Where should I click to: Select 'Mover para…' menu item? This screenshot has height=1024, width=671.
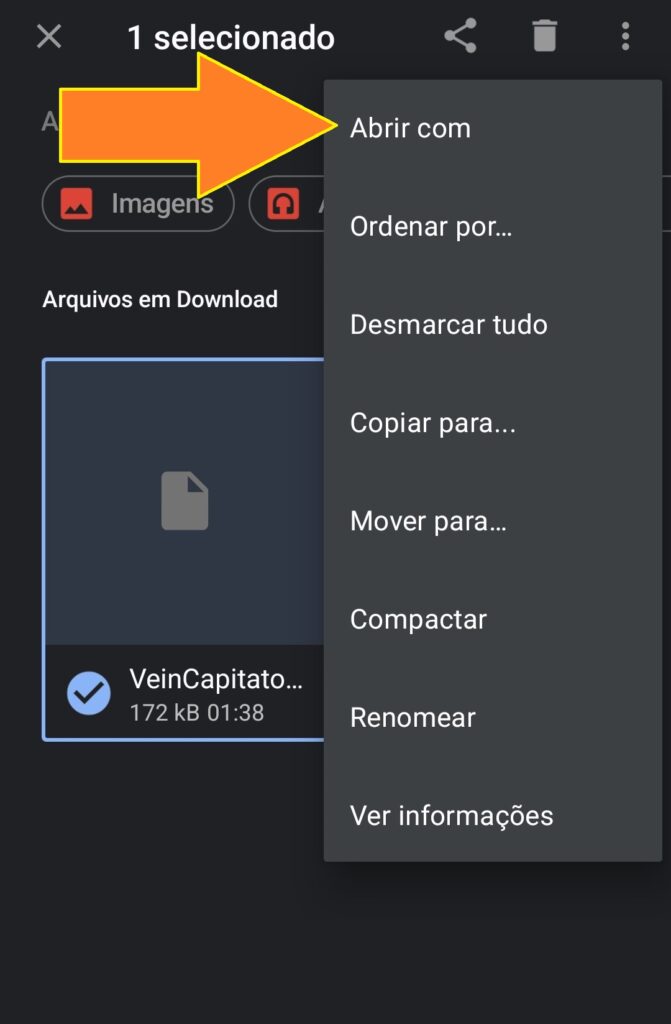click(x=428, y=521)
